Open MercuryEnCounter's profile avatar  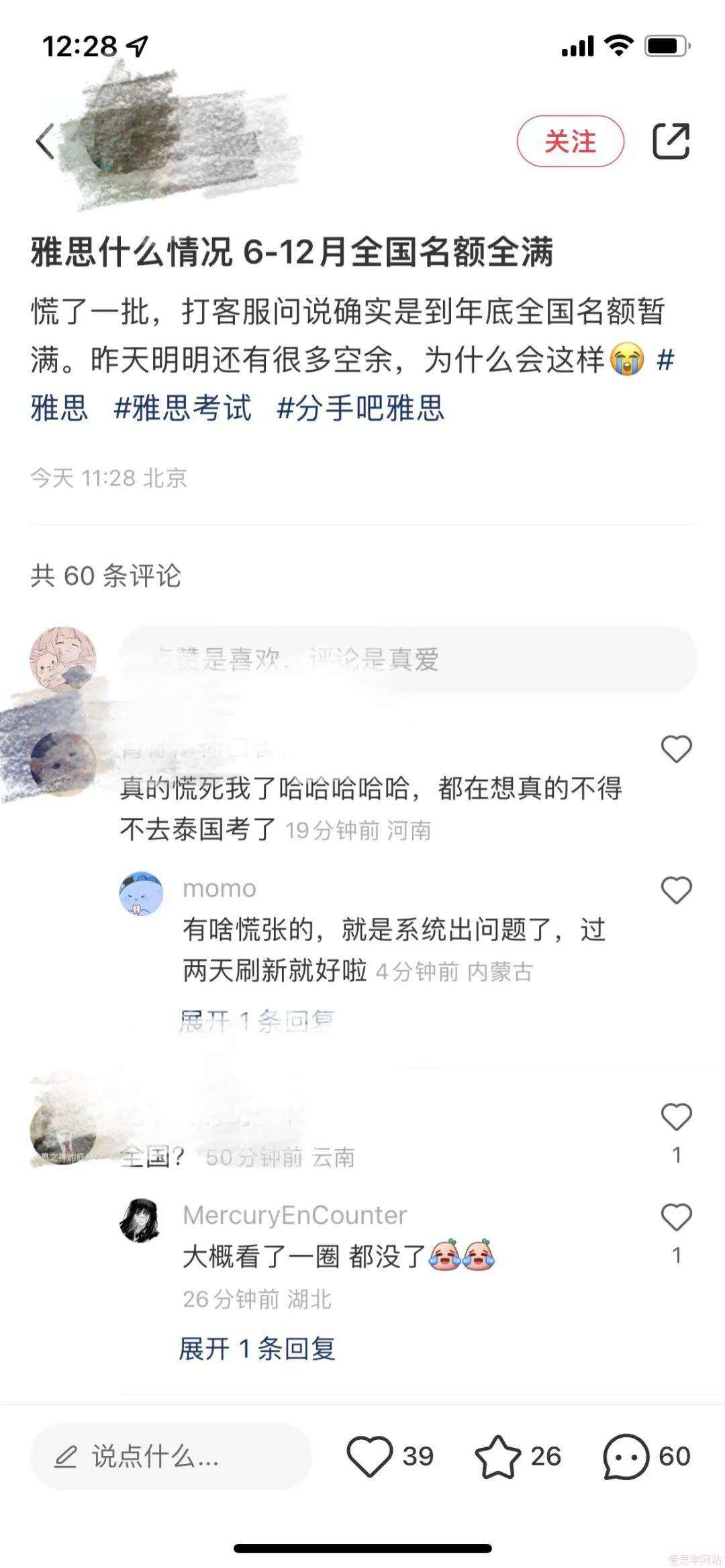tap(140, 1220)
